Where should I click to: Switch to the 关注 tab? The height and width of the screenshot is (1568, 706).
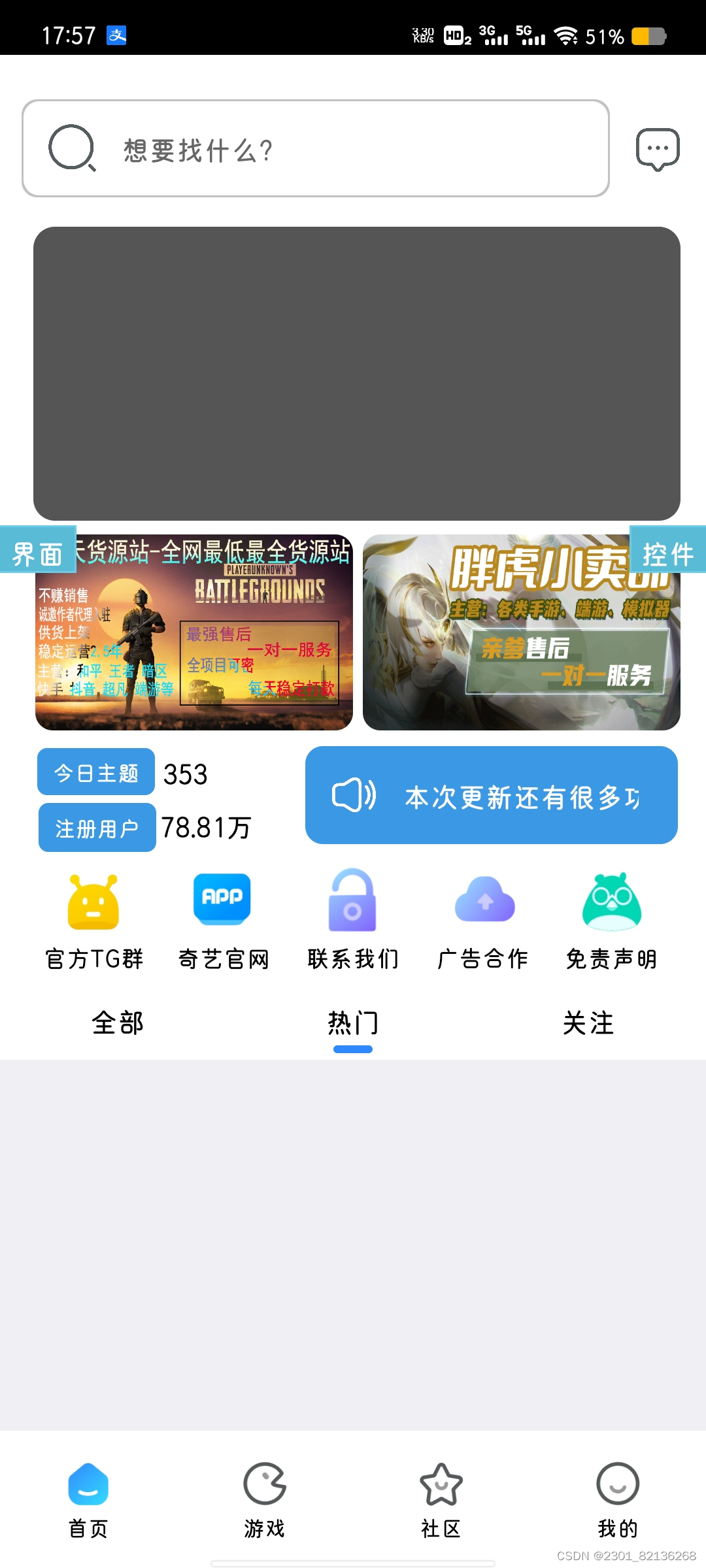[588, 1023]
